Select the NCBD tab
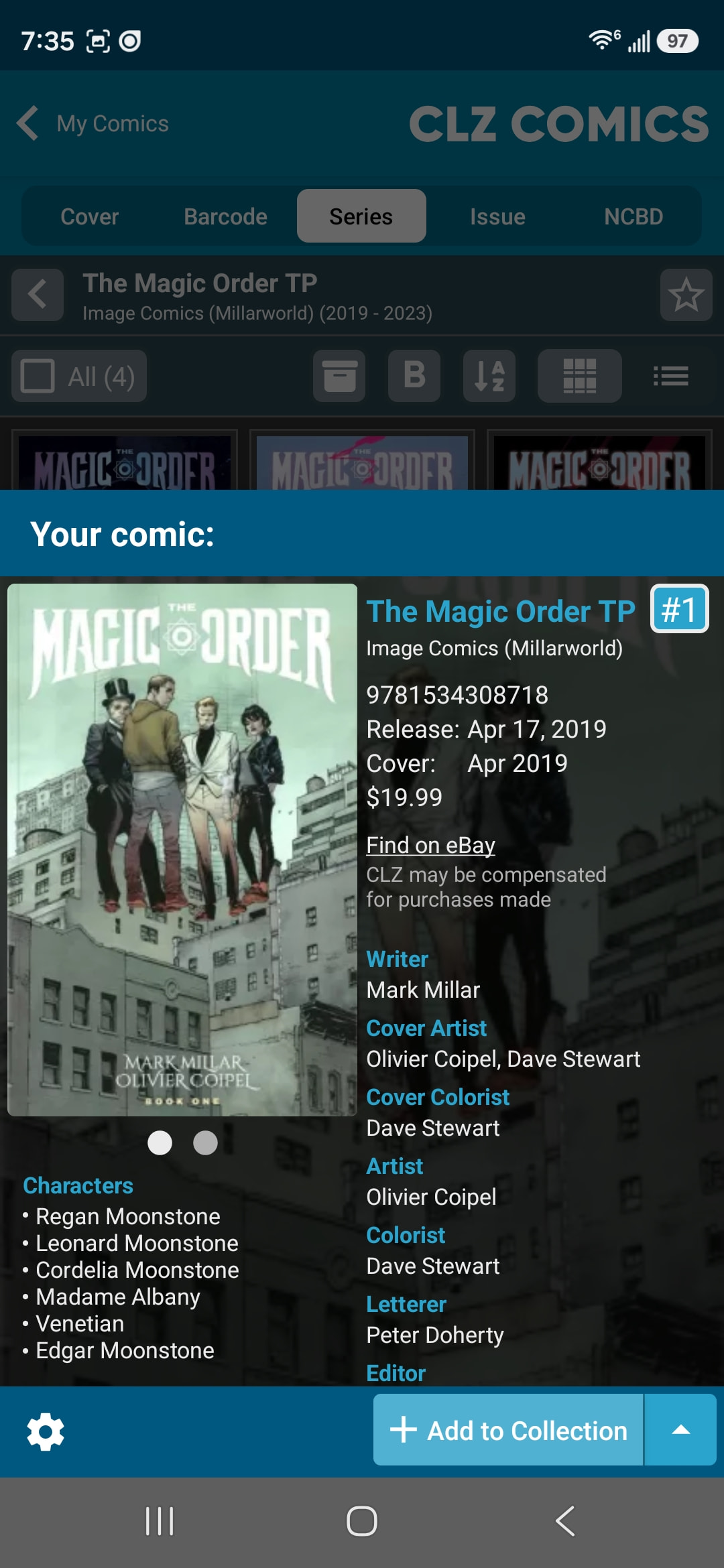 (633, 216)
